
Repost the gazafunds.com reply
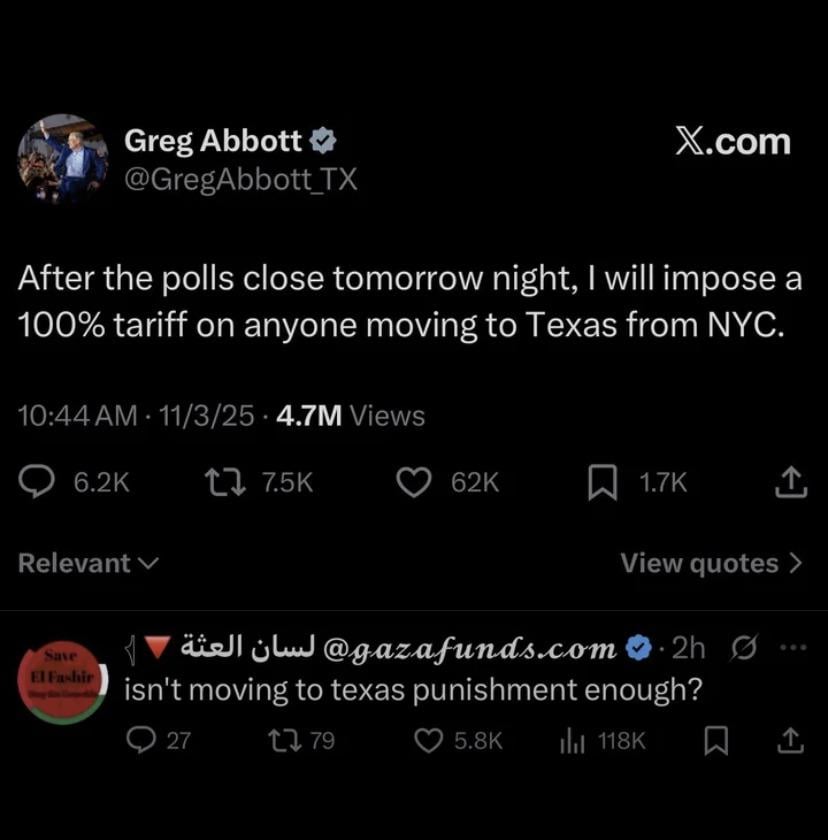280,741
